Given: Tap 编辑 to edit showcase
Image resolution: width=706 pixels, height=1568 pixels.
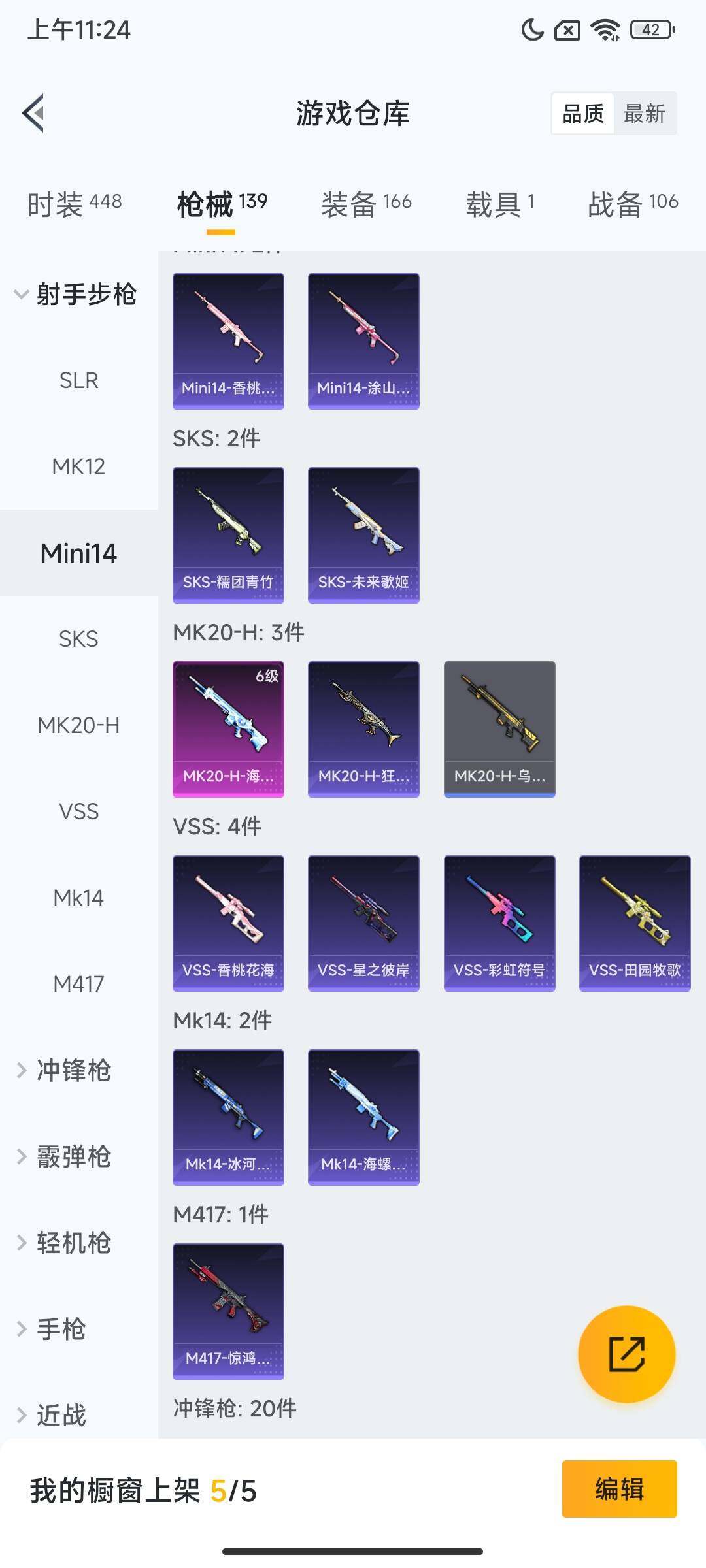Looking at the screenshot, I should (x=619, y=1489).
